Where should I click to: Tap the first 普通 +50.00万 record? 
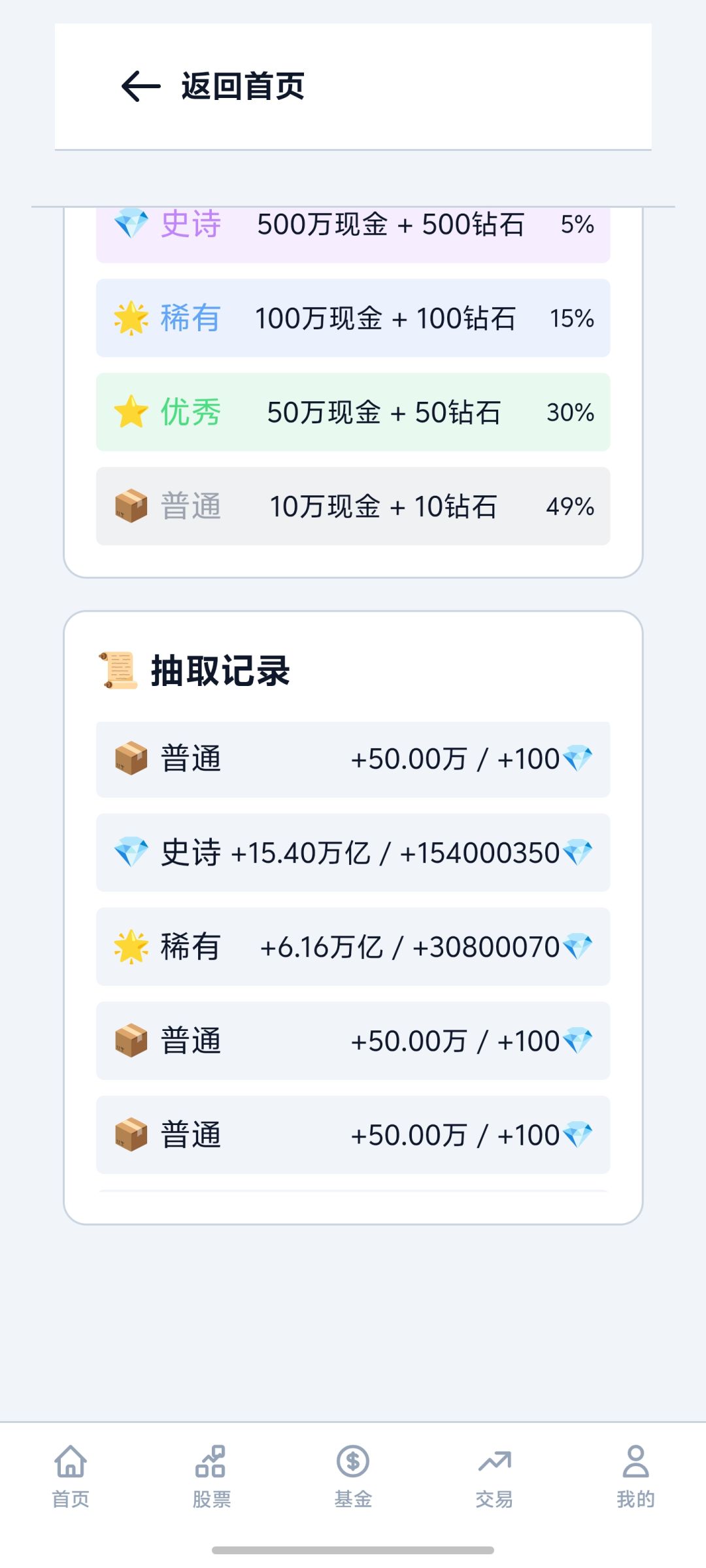[353, 758]
